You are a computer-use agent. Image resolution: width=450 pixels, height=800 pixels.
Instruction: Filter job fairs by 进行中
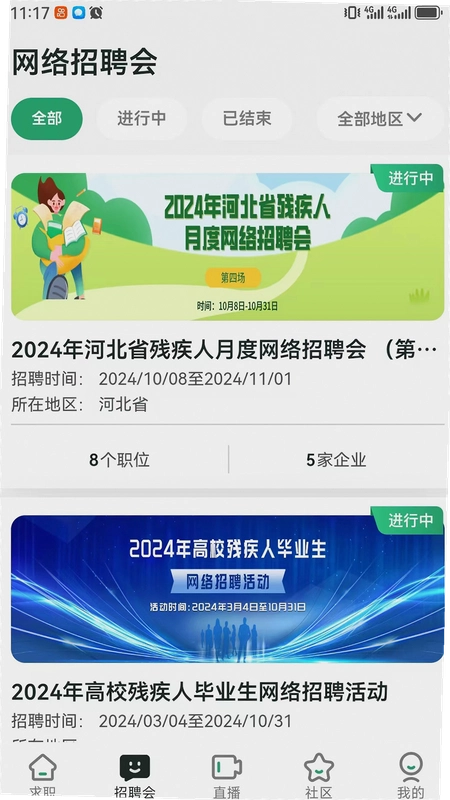click(x=142, y=119)
